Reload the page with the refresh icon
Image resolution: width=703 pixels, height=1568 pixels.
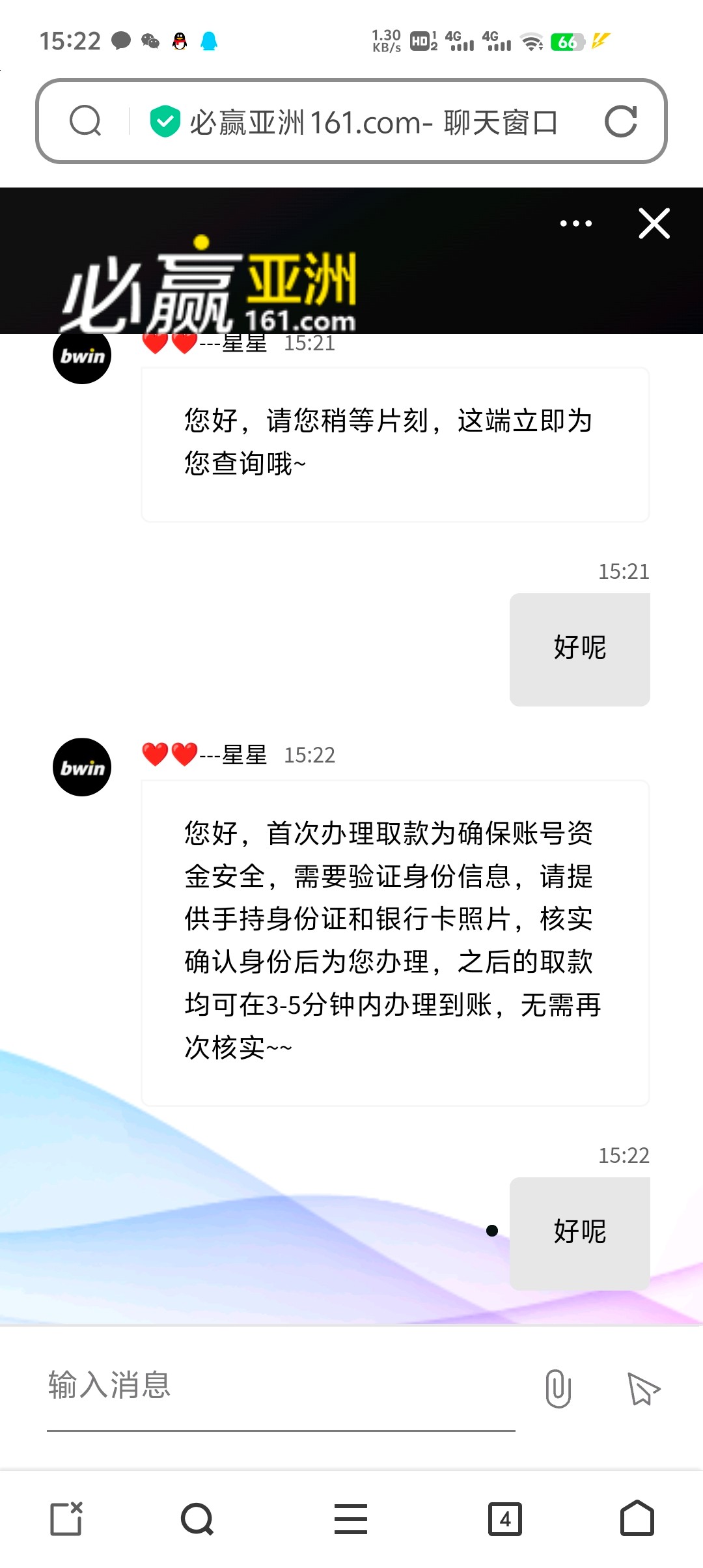620,122
